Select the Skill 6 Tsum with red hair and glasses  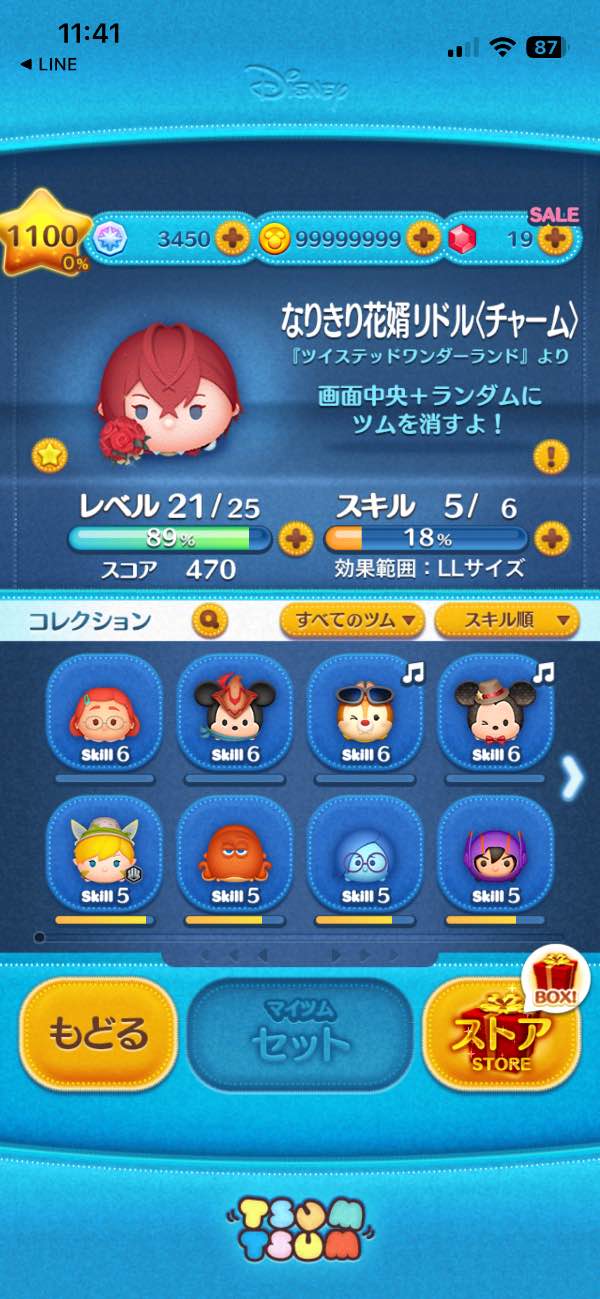[105, 713]
